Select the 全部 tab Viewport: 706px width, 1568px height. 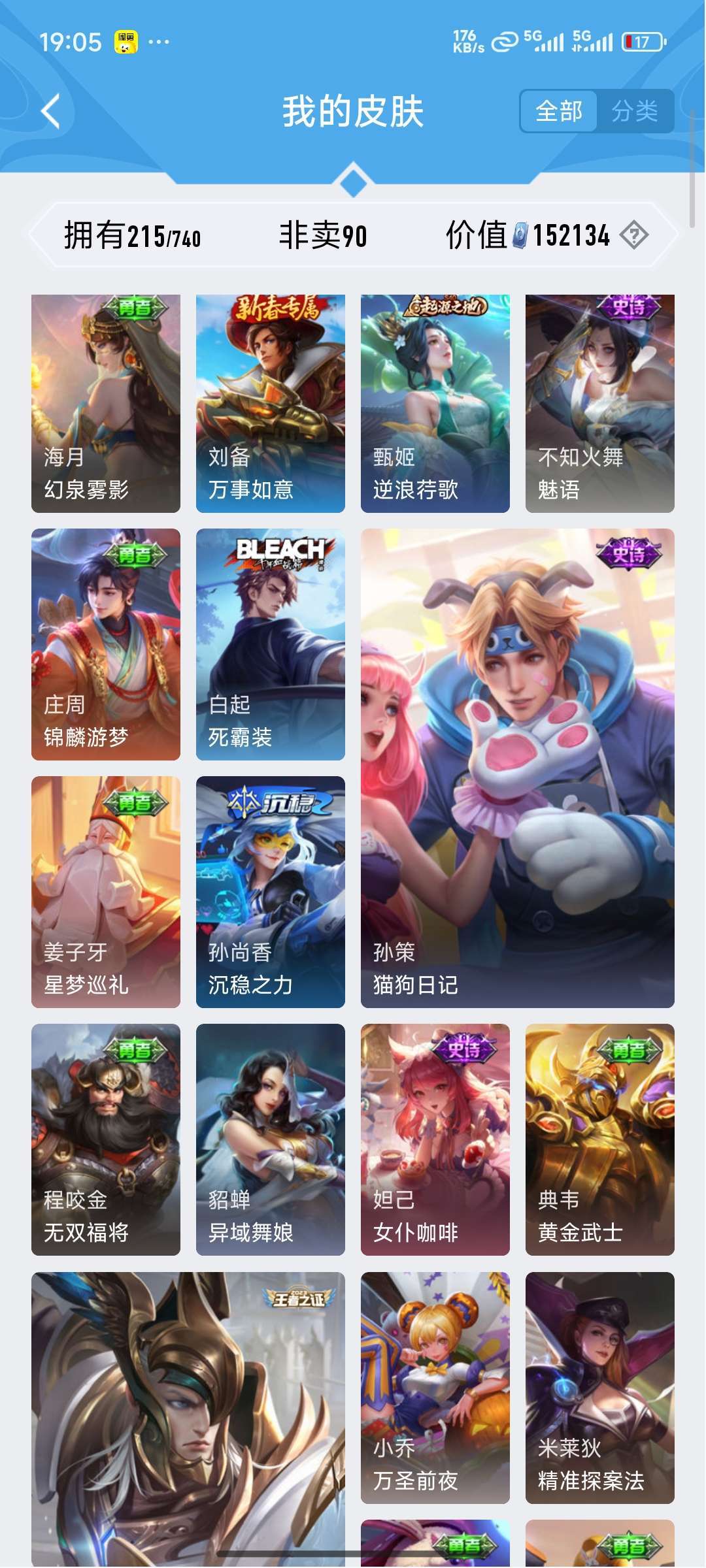tap(559, 111)
